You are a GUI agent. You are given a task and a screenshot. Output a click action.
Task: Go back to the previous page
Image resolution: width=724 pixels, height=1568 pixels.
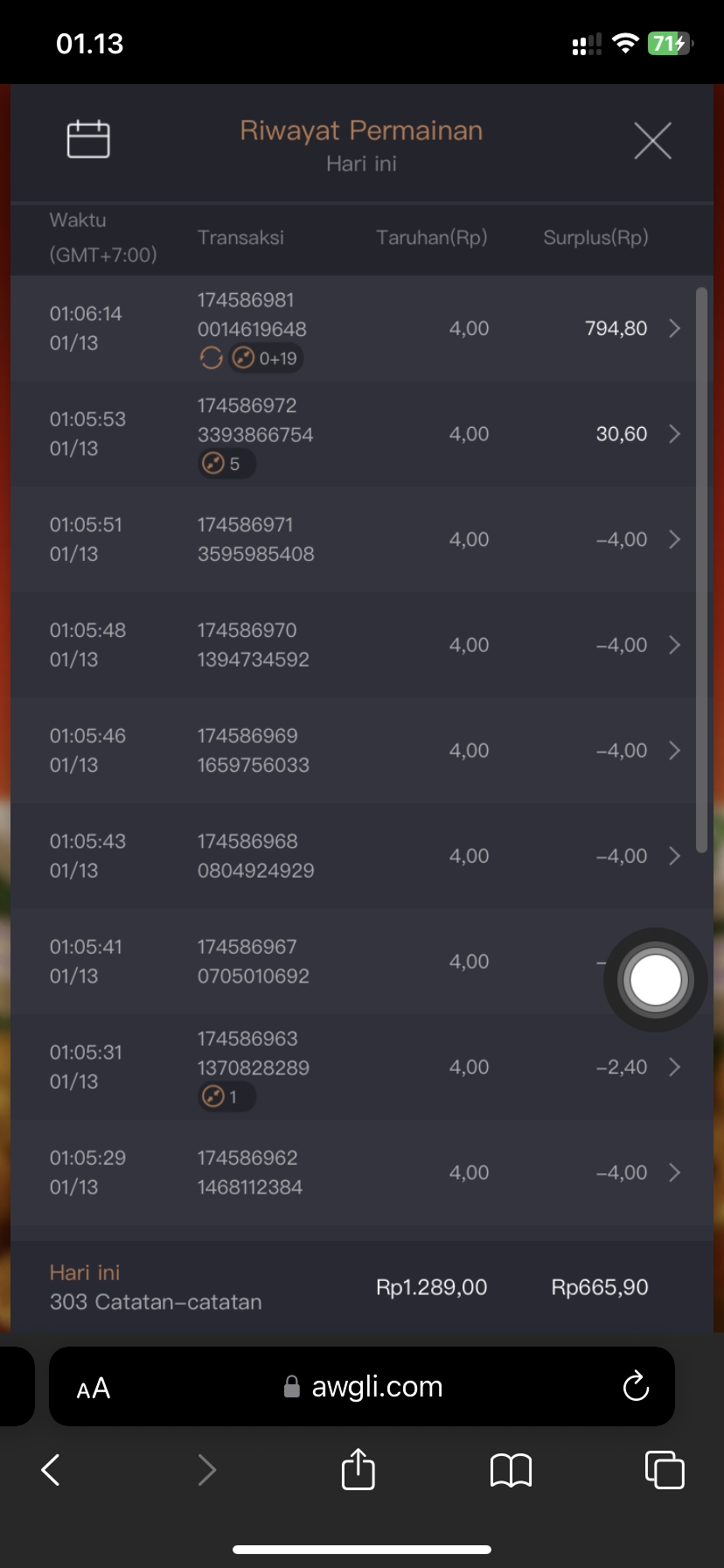pyautogui.click(x=52, y=1470)
